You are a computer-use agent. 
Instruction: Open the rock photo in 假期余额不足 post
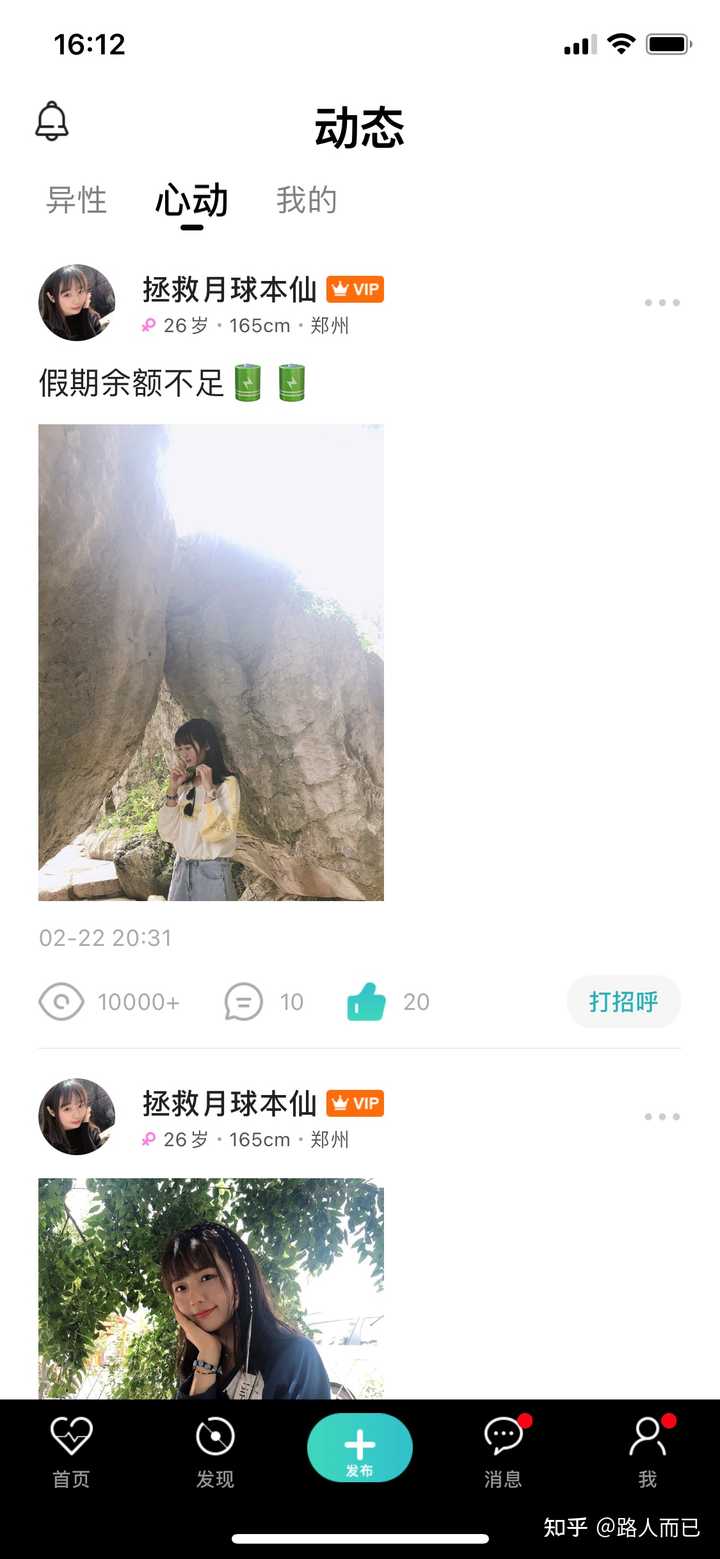(211, 662)
